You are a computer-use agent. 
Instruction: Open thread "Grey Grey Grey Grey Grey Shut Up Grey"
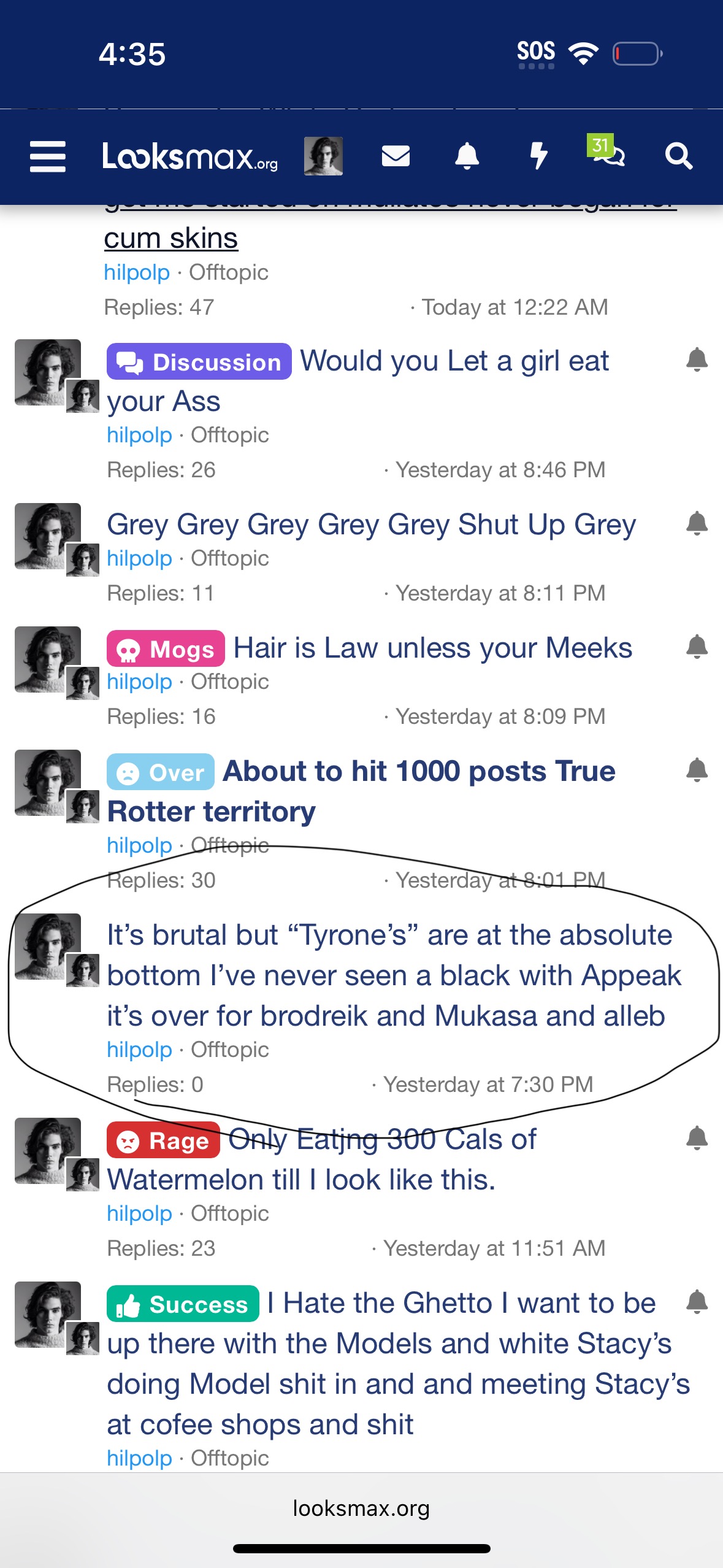click(x=372, y=525)
